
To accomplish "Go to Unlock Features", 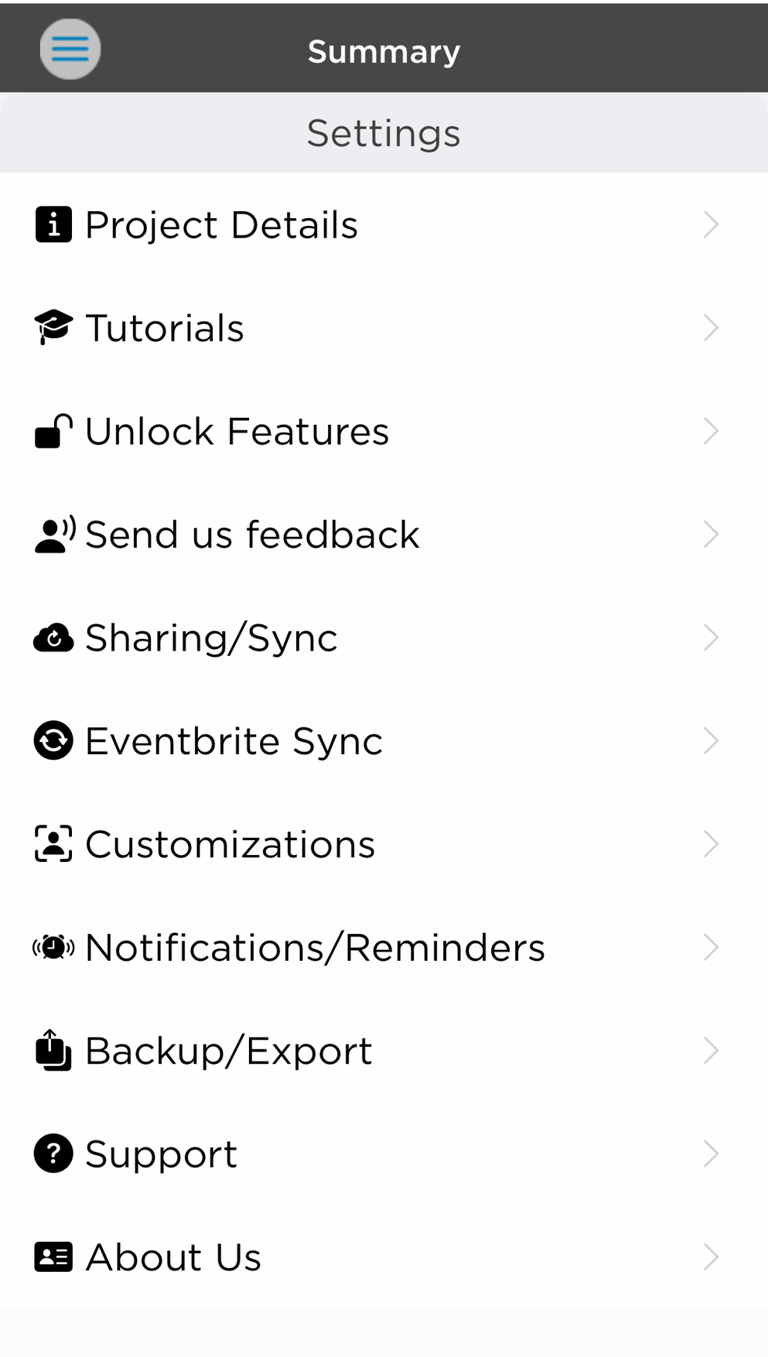I will (384, 431).
